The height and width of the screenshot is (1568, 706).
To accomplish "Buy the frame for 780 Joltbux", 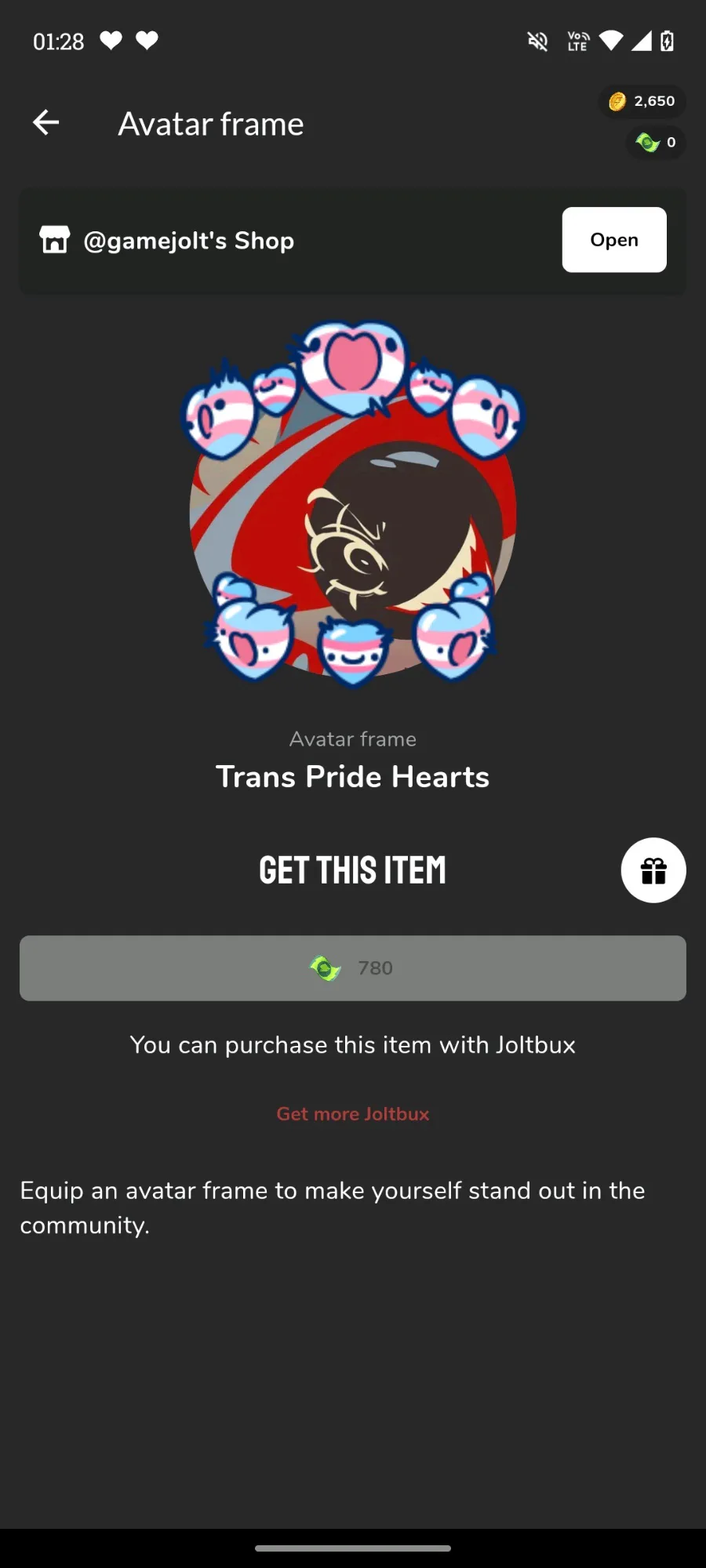I will [x=353, y=968].
